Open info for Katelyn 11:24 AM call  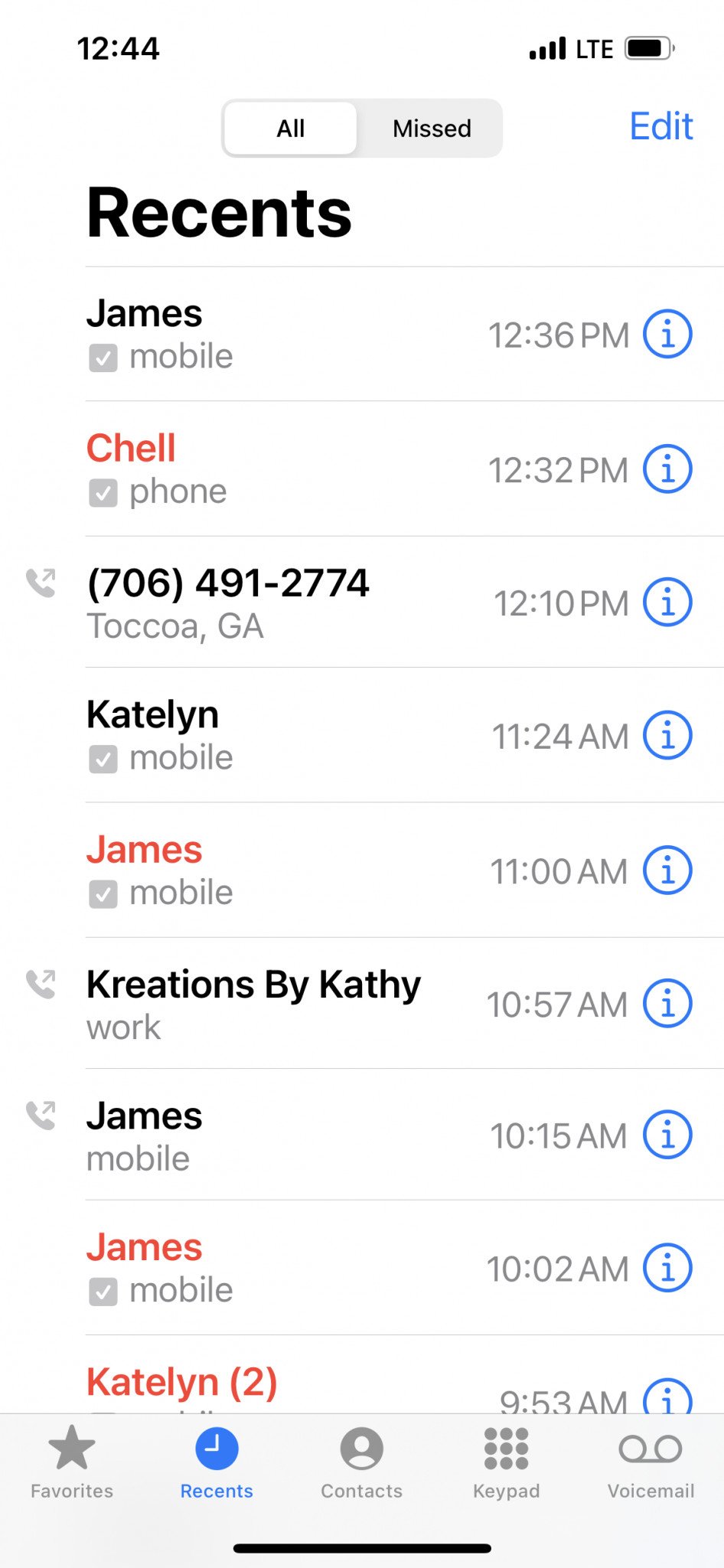[667, 735]
